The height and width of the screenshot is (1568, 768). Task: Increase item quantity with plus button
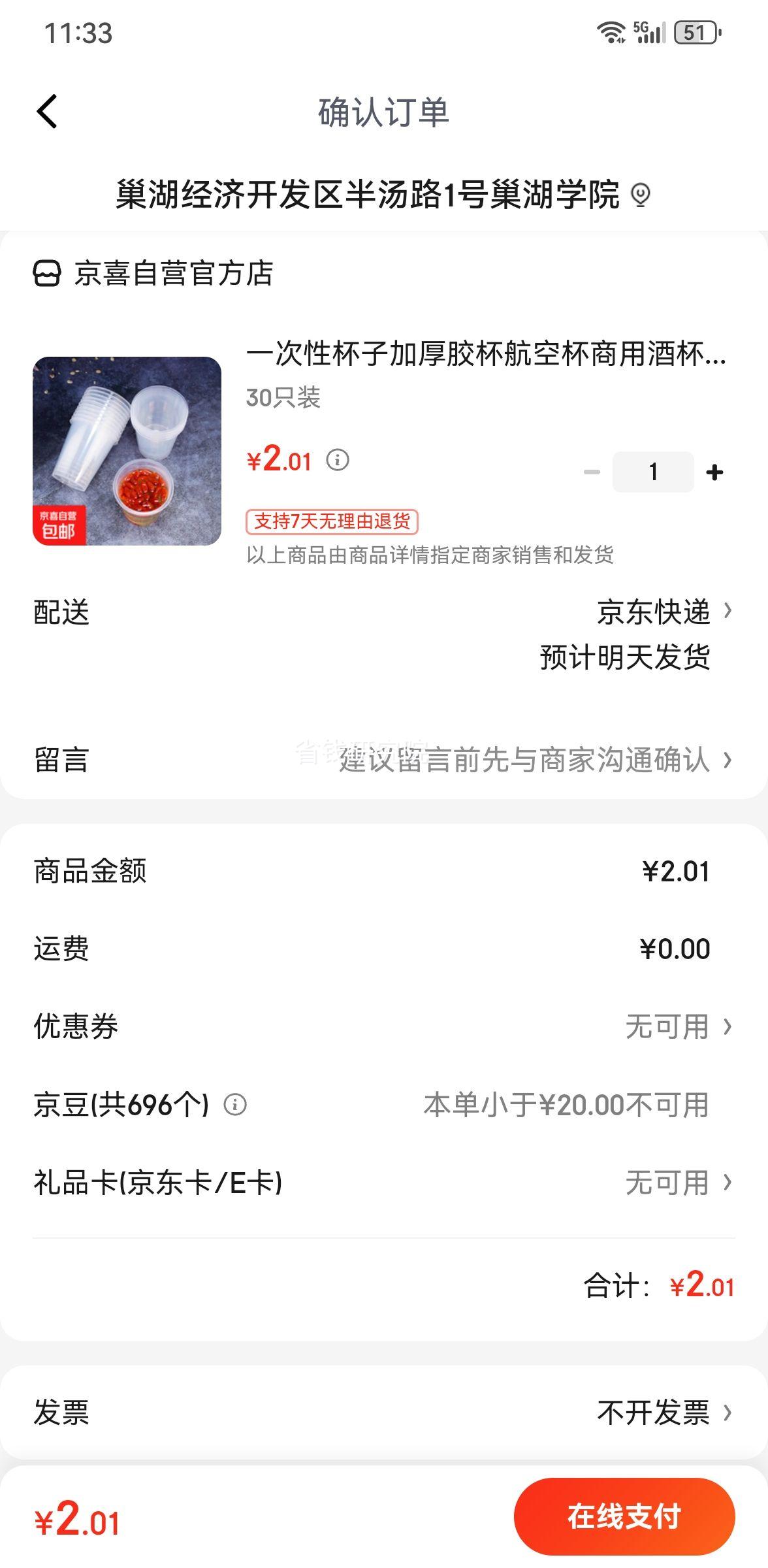715,472
